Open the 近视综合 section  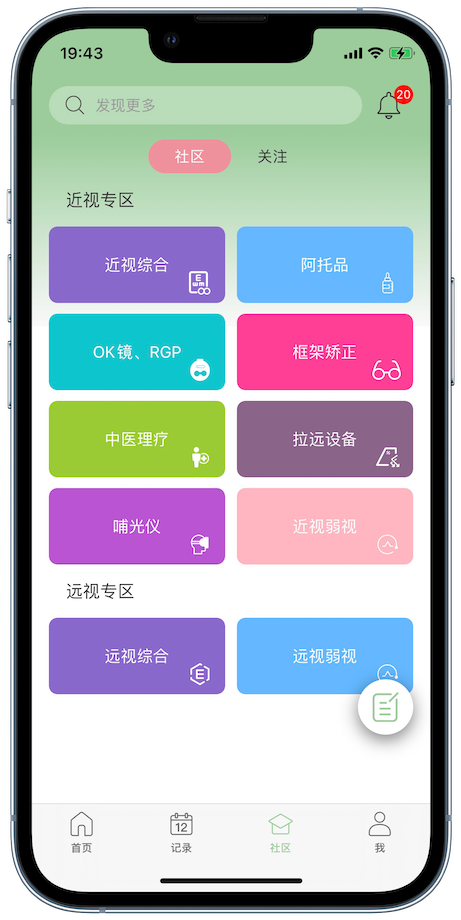137,265
